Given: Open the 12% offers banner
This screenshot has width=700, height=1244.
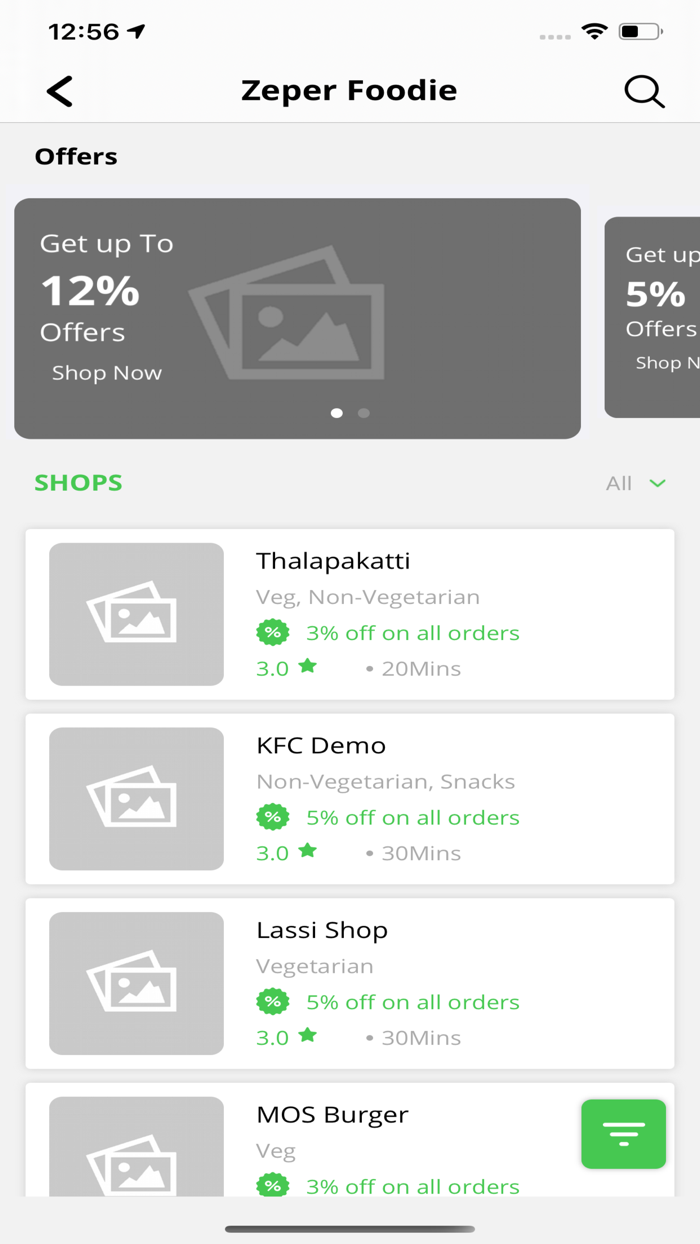Looking at the screenshot, I should coord(297,318).
